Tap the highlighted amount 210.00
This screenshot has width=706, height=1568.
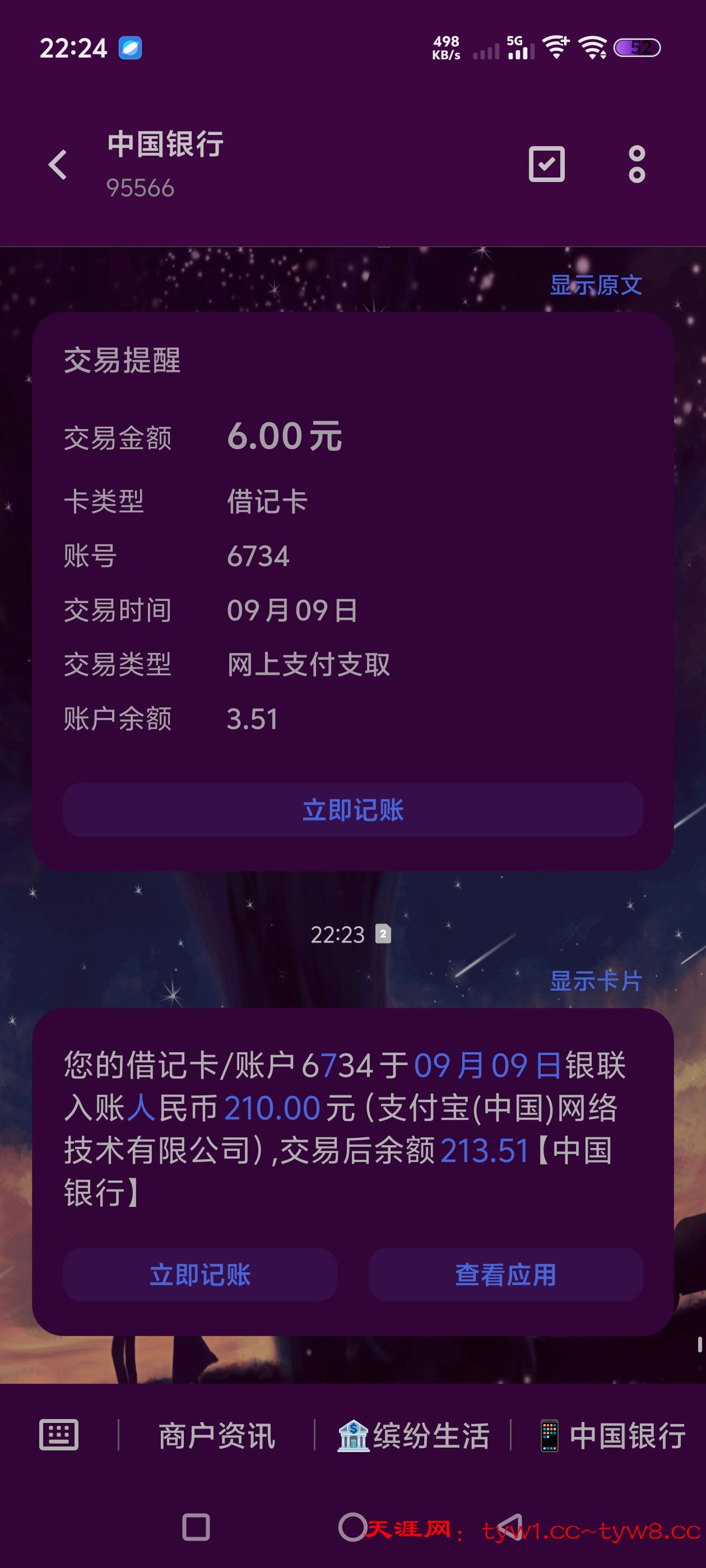click(272, 1108)
